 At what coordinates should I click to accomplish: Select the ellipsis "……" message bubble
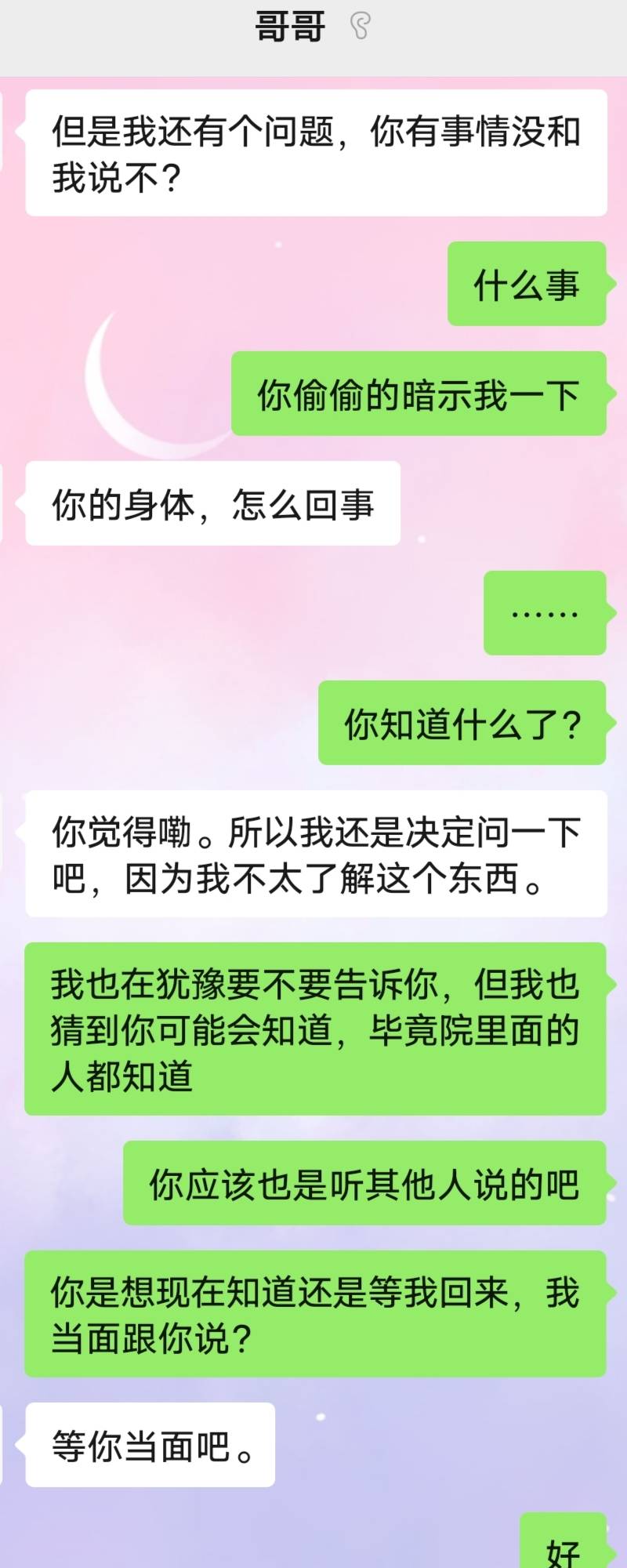pos(544,615)
